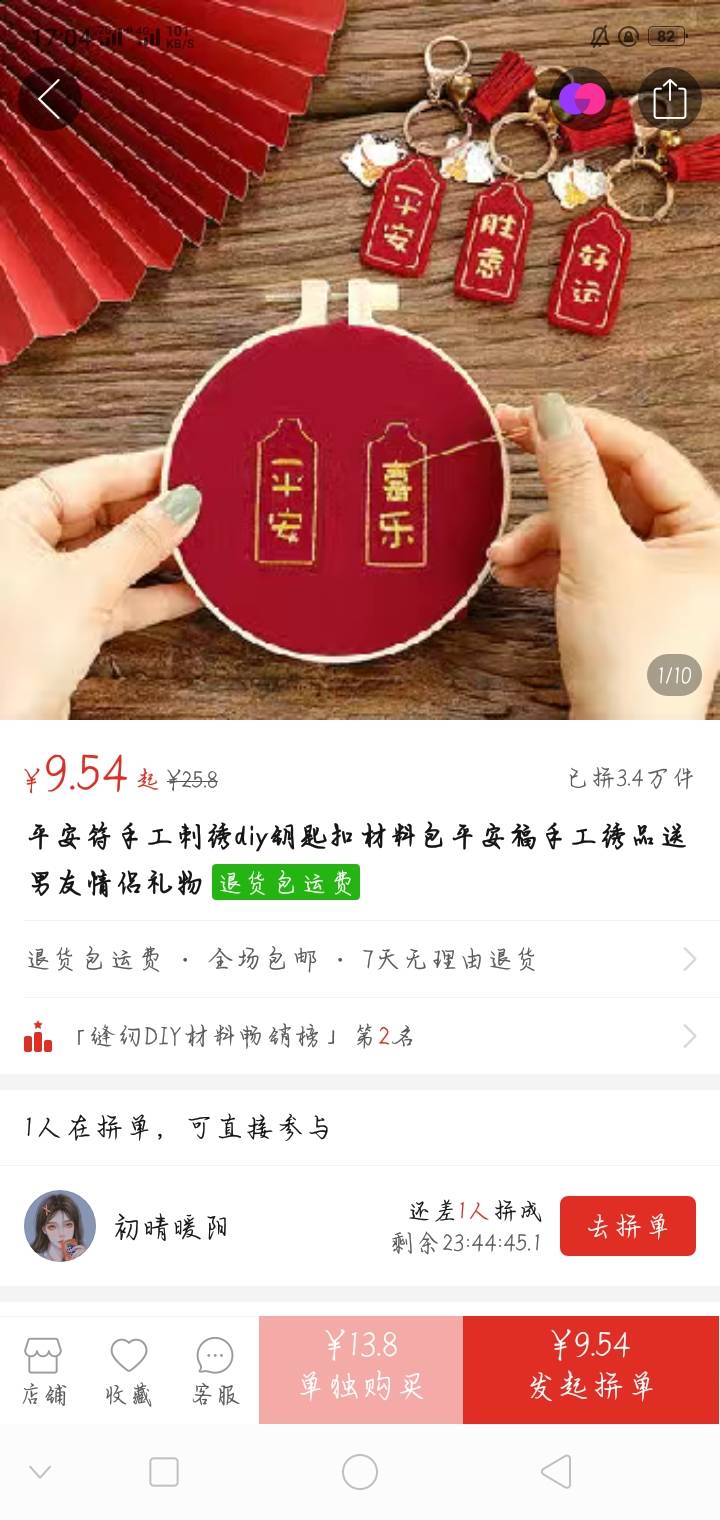720x1520 pixels.
Task: Tap the system home button
Action: (x=360, y=1472)
